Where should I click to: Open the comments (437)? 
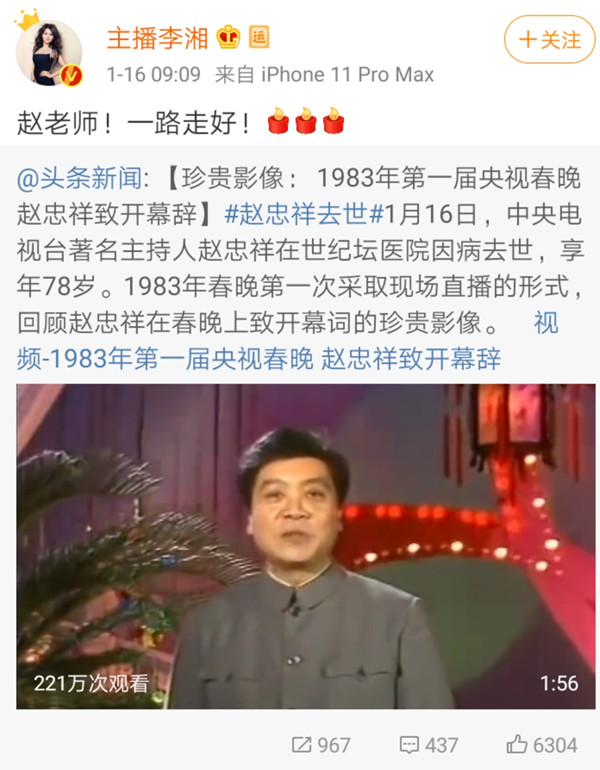[x=428, y=744]
